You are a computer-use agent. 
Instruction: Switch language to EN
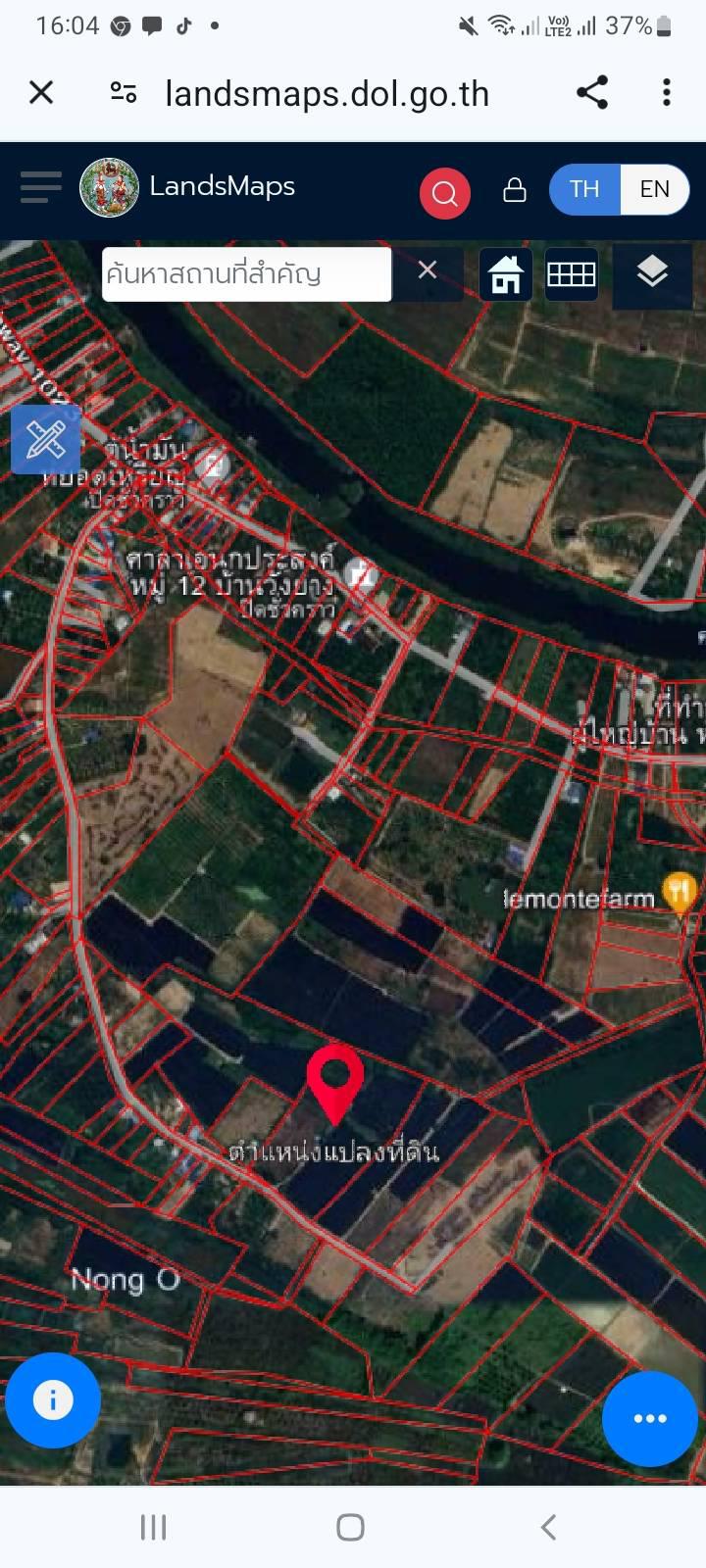pyautogui.click(x=655, y=189)
